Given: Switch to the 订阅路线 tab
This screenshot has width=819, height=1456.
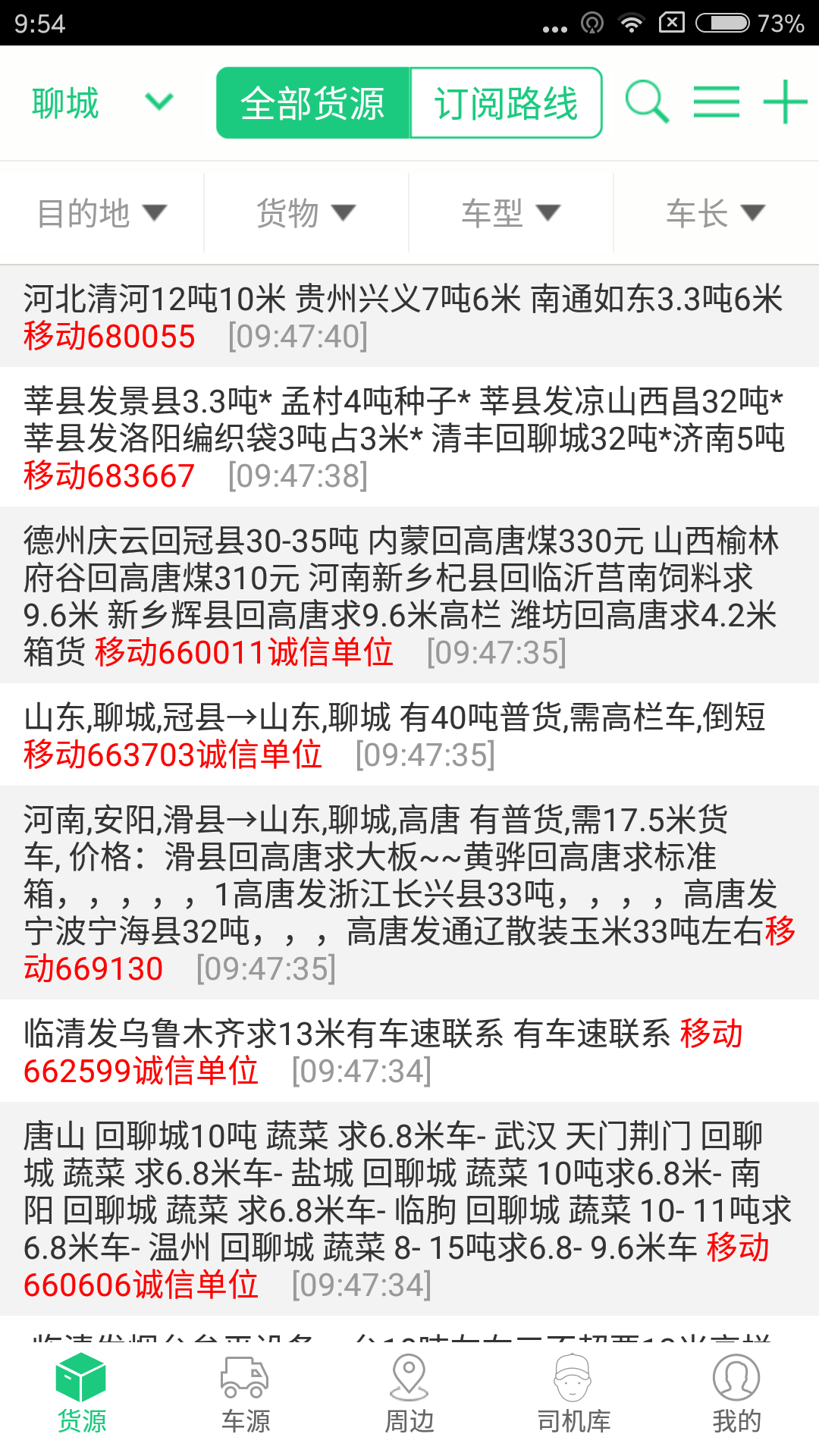Looking at the screenshot, I should point(506,104).
